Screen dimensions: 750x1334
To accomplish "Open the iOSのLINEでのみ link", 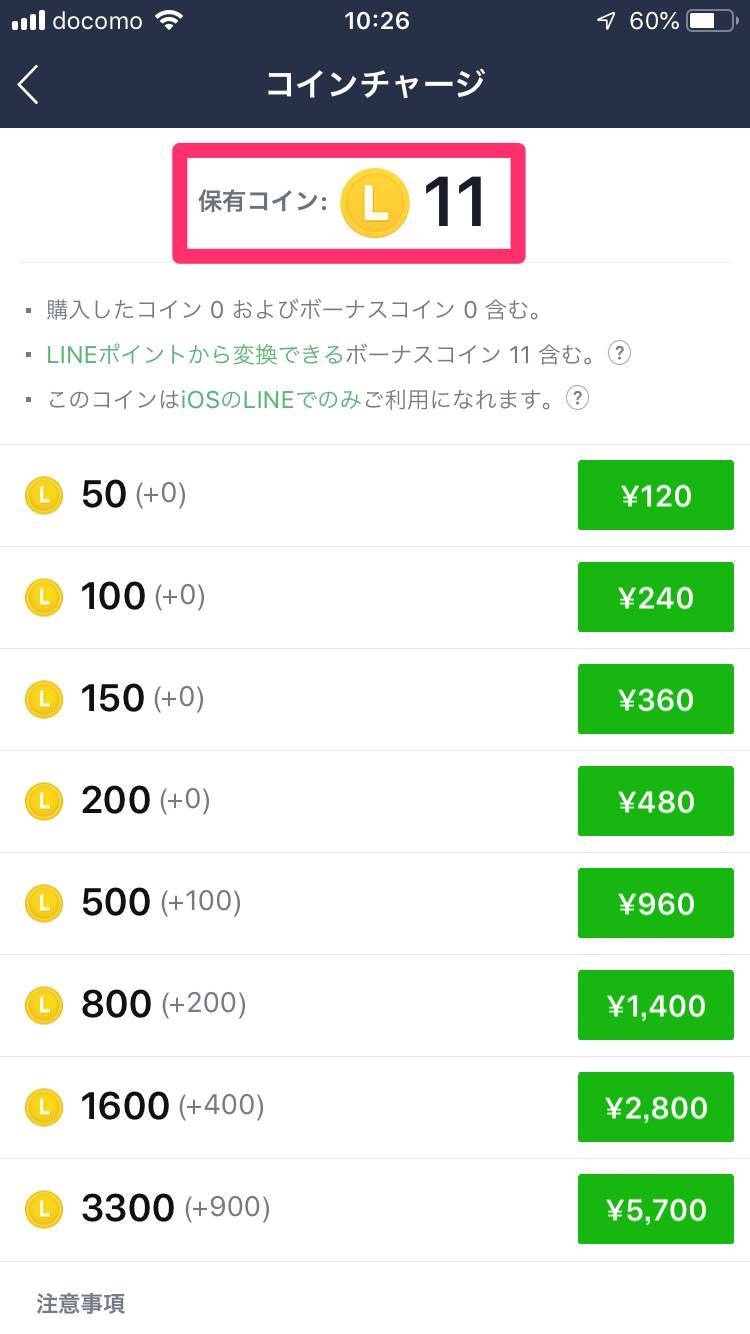I will coord(271,400).
